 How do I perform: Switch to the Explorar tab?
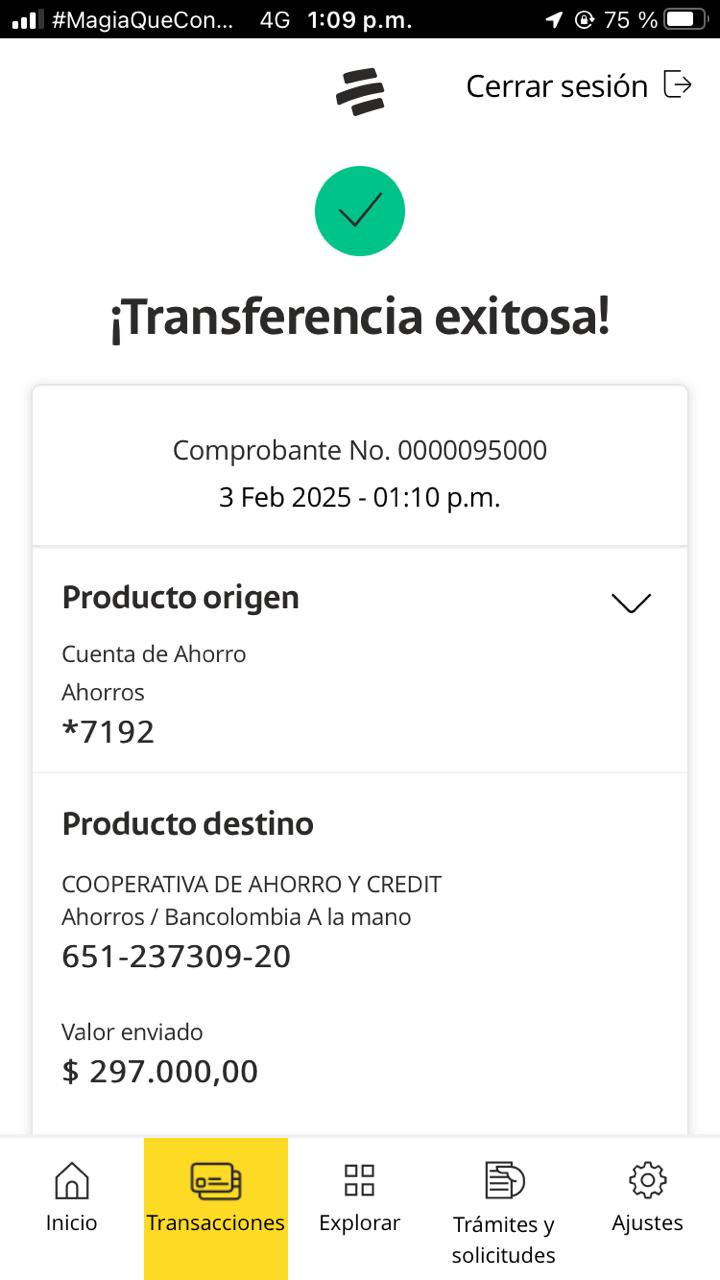(359, 1198)
